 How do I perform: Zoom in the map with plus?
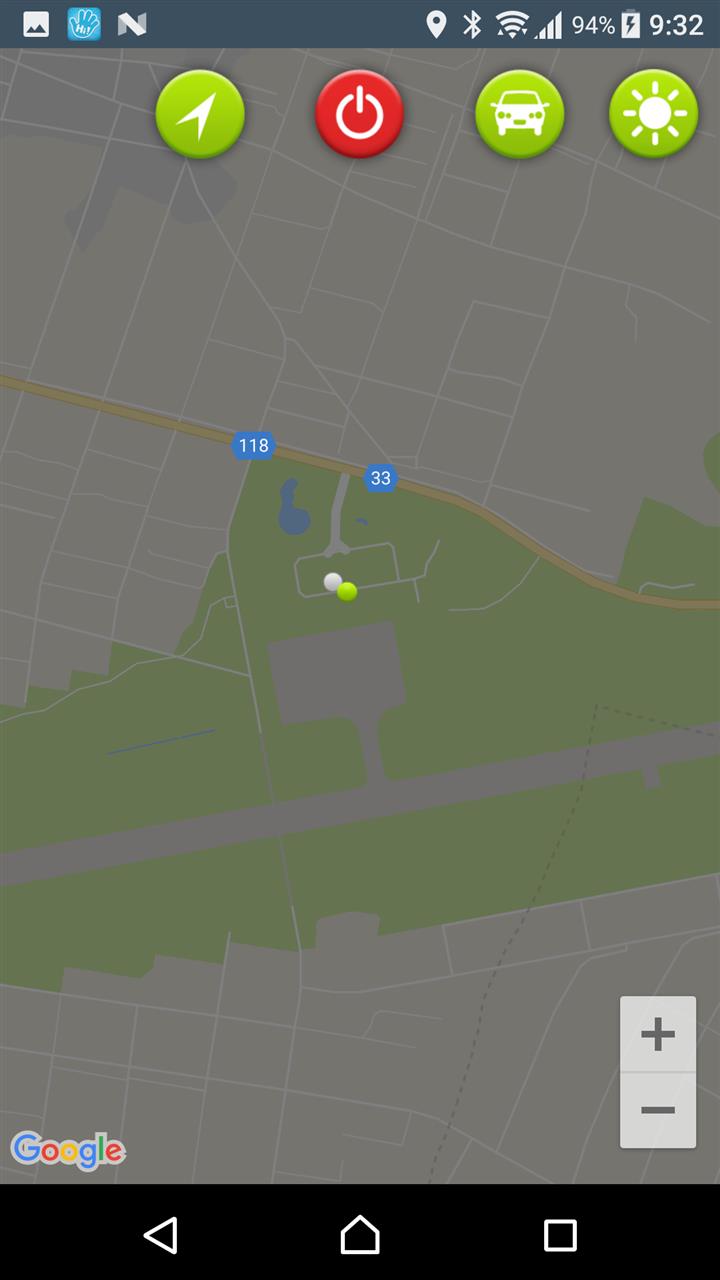coord(658,1034)
